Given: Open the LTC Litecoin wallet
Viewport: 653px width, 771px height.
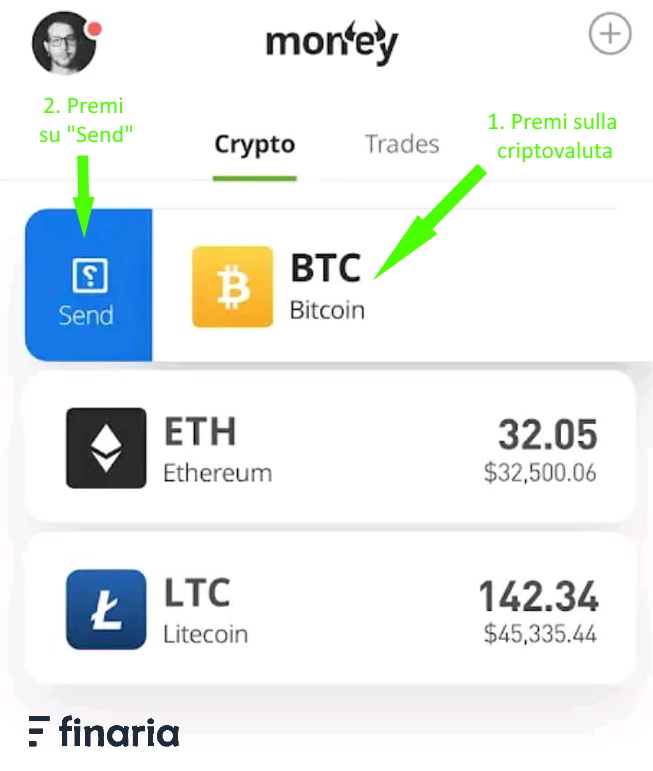Looking at the screenshot, I should (330, 608).
